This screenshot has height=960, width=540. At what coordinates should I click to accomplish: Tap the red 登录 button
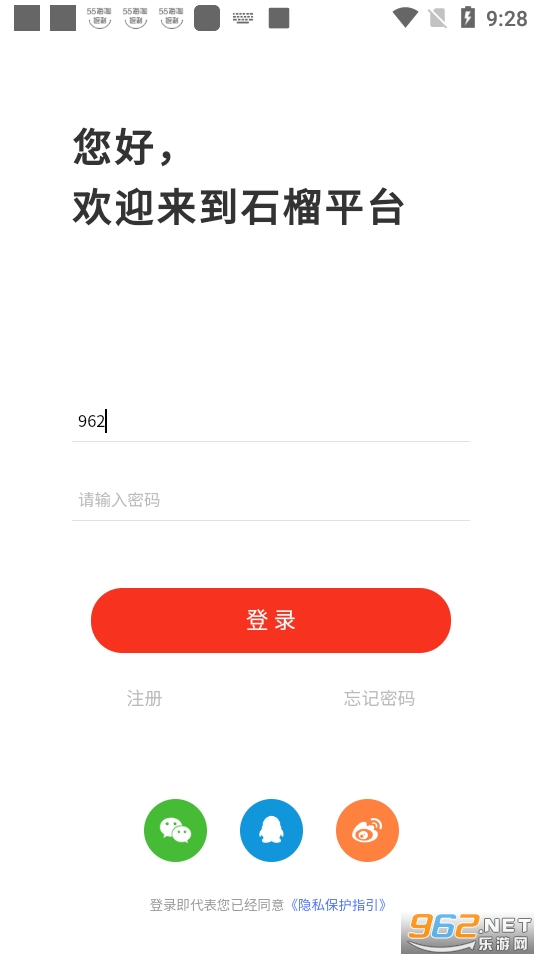click(271, 620)
